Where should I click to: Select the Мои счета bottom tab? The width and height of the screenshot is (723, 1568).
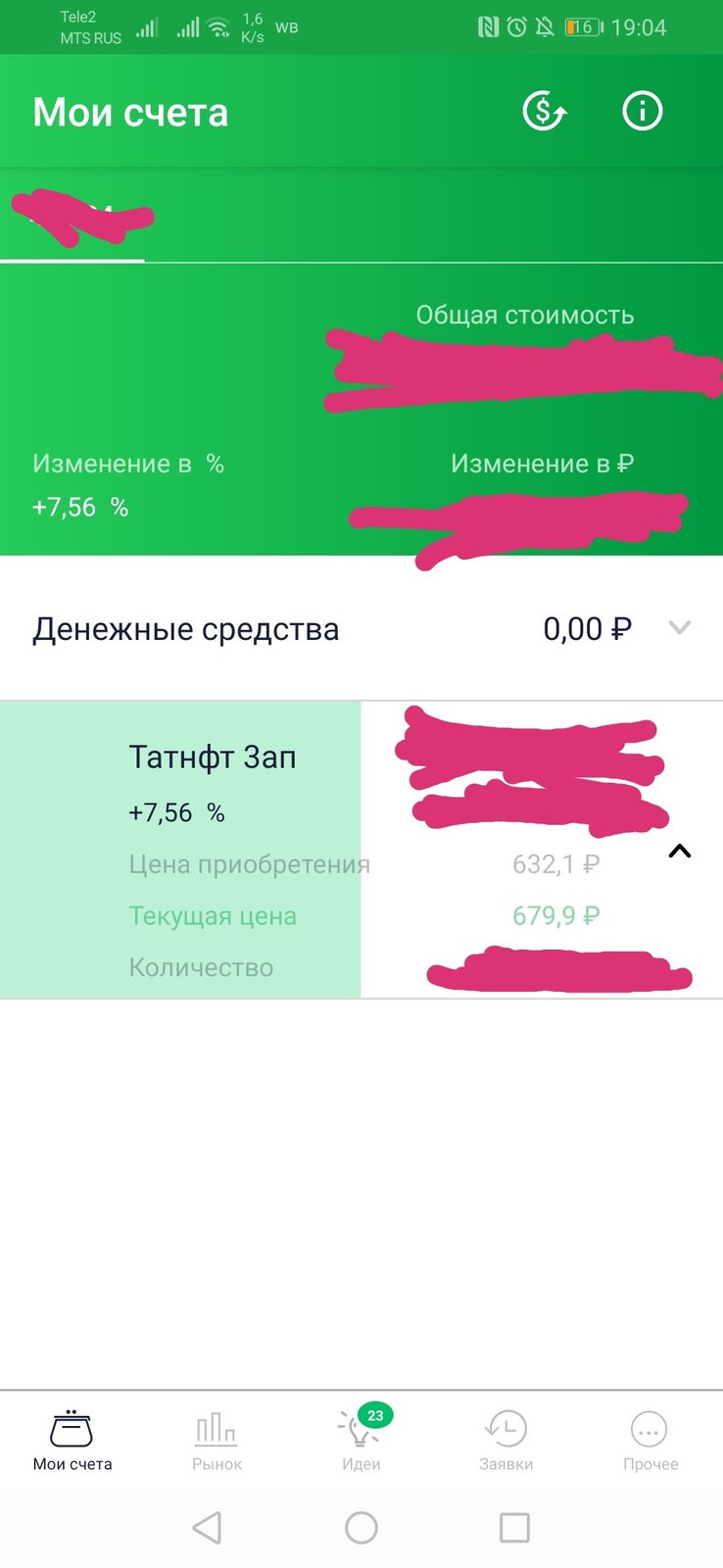pyautogui.click(x=72, y=1441)
